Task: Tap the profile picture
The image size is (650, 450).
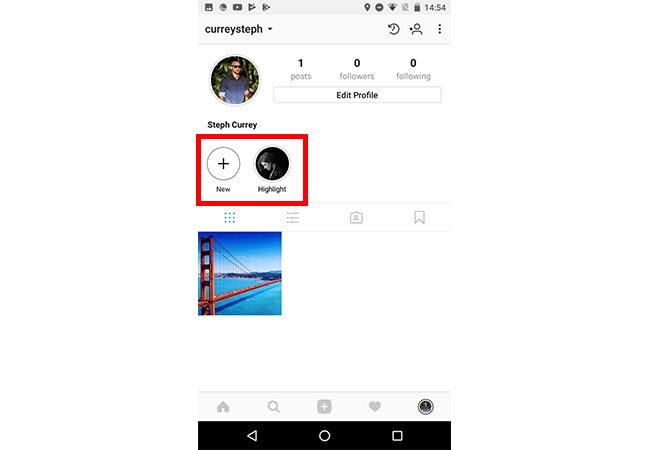Action: (x=235, y=80)
